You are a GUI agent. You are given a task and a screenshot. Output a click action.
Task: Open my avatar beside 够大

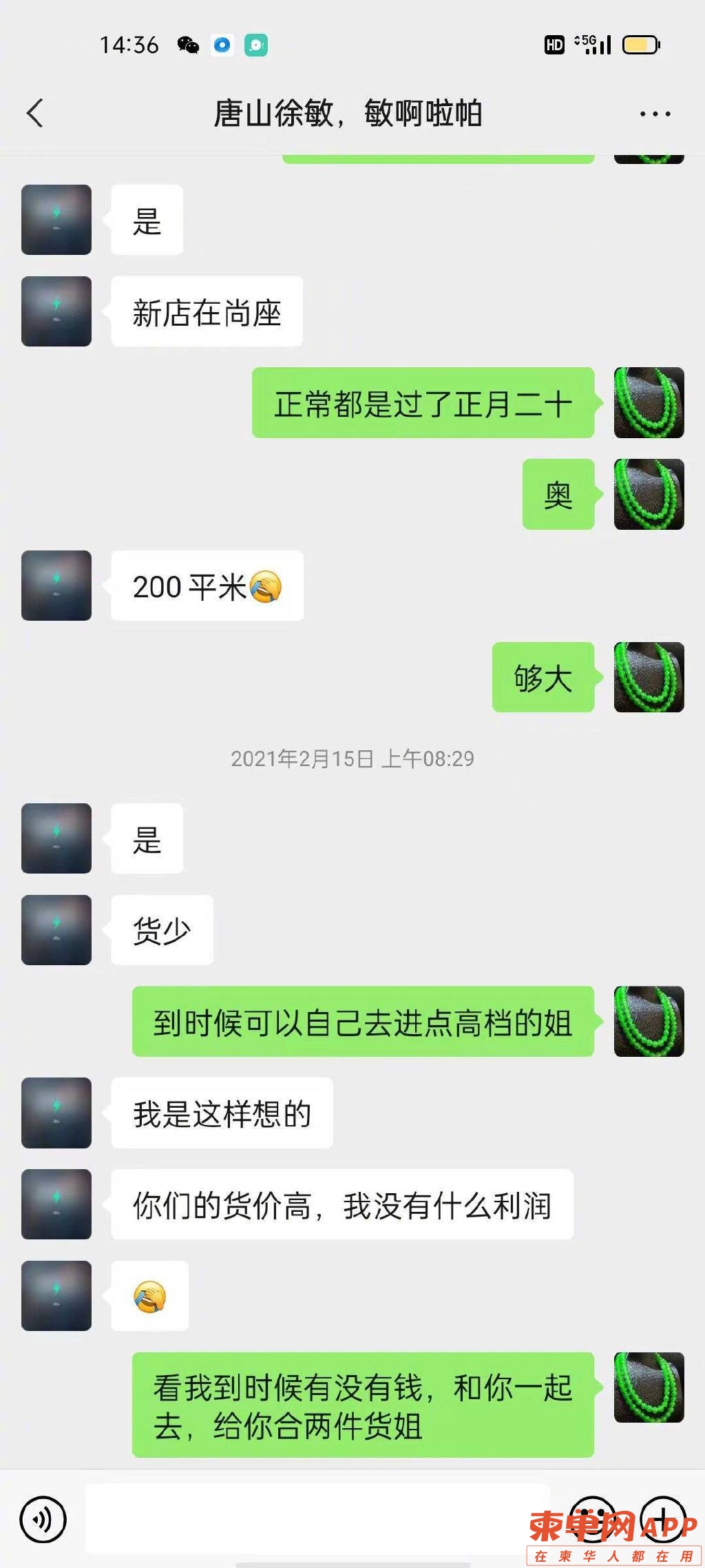tap(649, 677)
